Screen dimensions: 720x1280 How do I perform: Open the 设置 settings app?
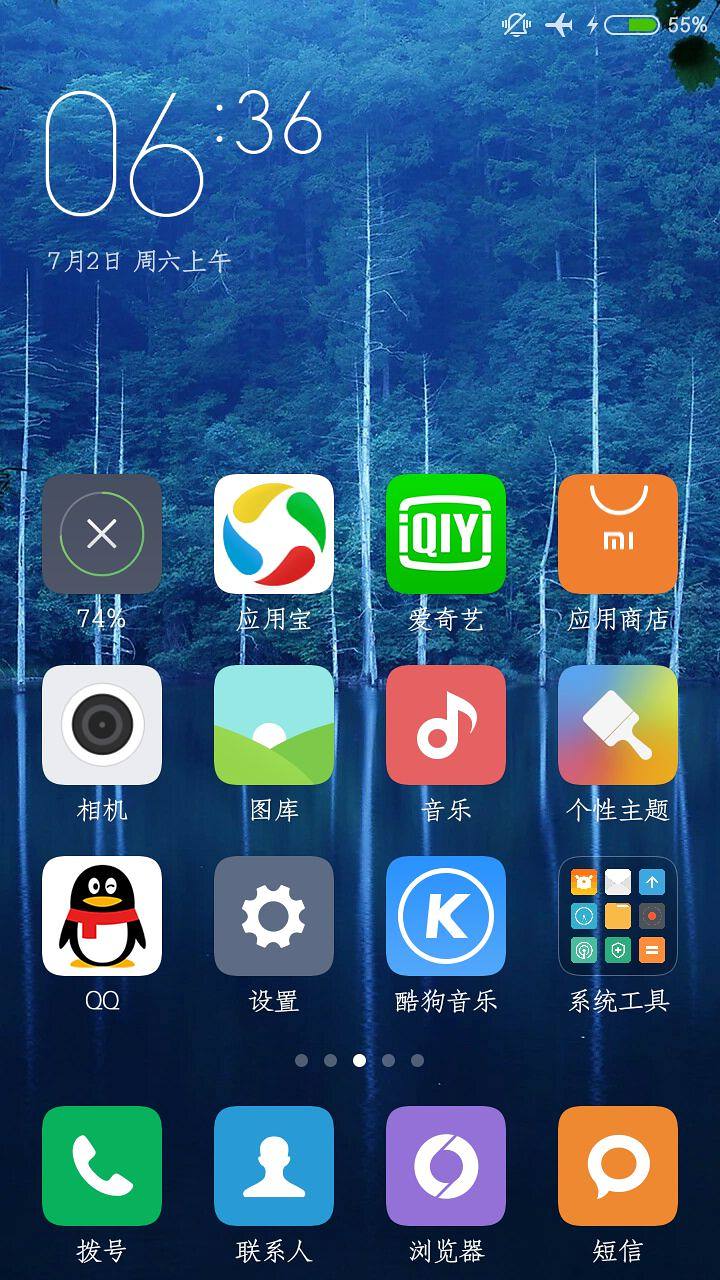pos(274,917)
